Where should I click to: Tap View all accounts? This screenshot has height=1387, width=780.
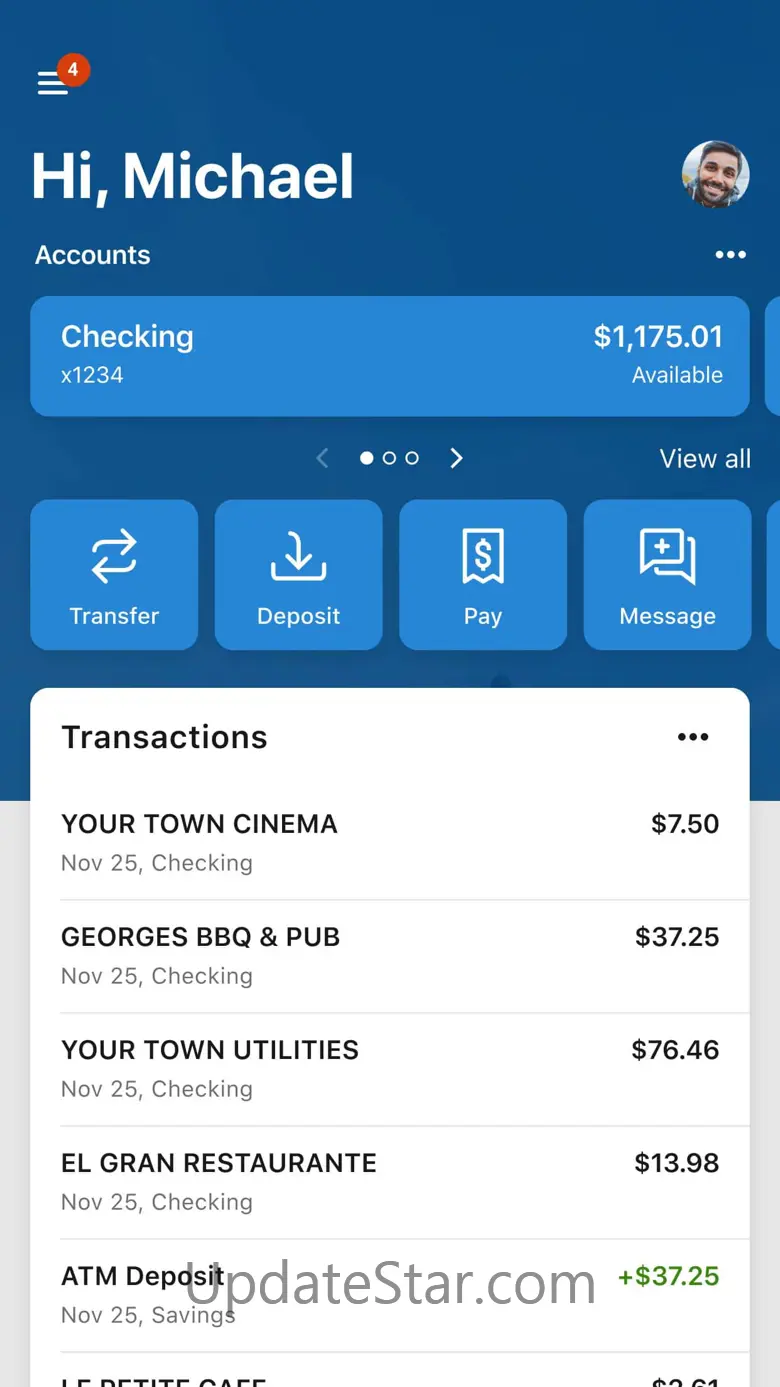pyautogui.click(x=704, y=459)
